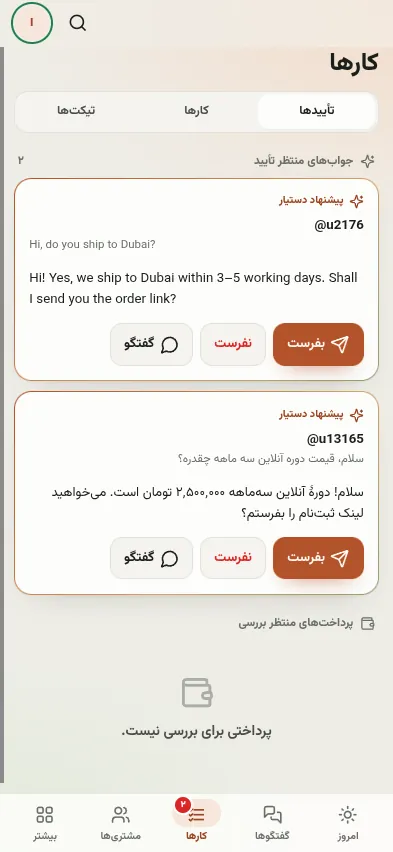This screenshot has width=393, height=852.
Task: Open the بیشتر tab
Action: coord(45,823)
